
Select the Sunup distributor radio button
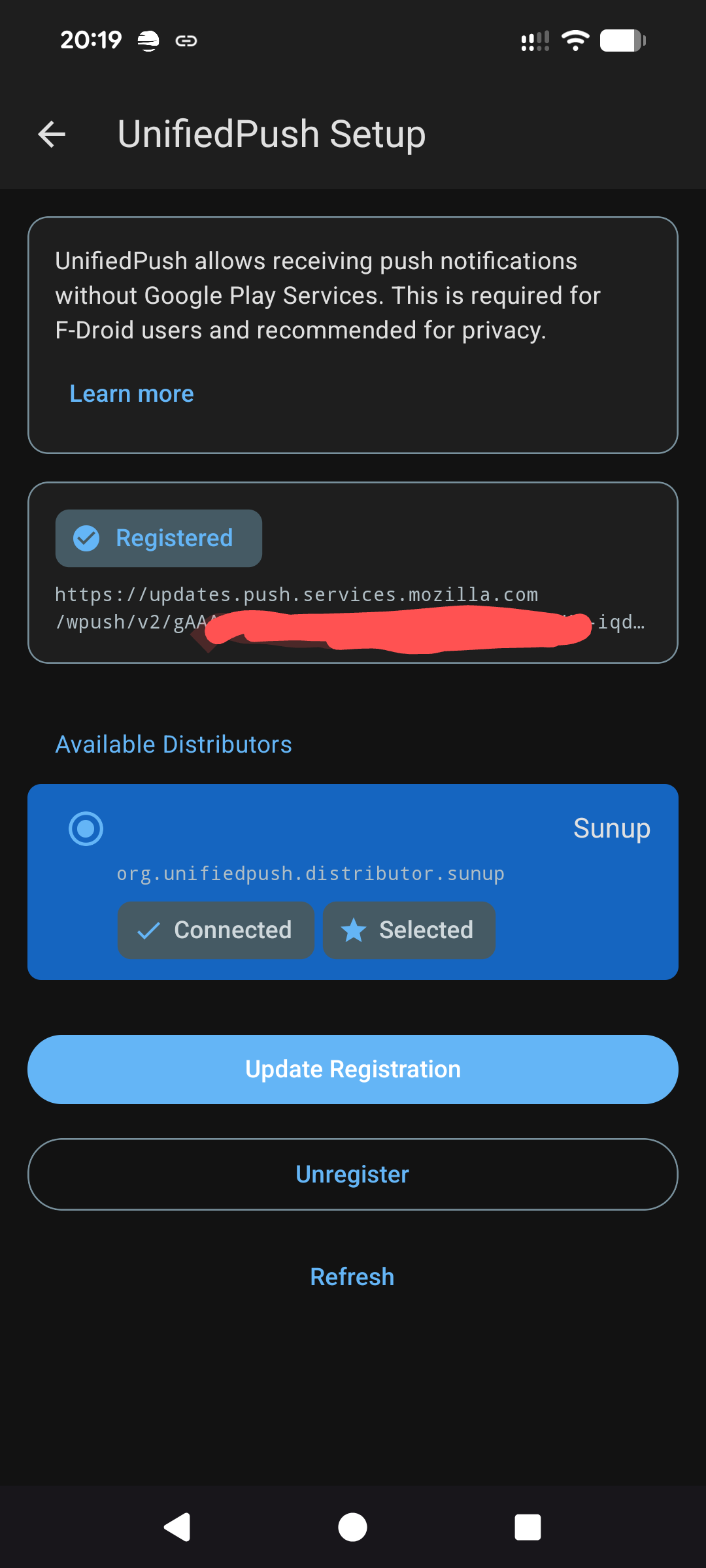pyautogui.click(x=86, y=828)
